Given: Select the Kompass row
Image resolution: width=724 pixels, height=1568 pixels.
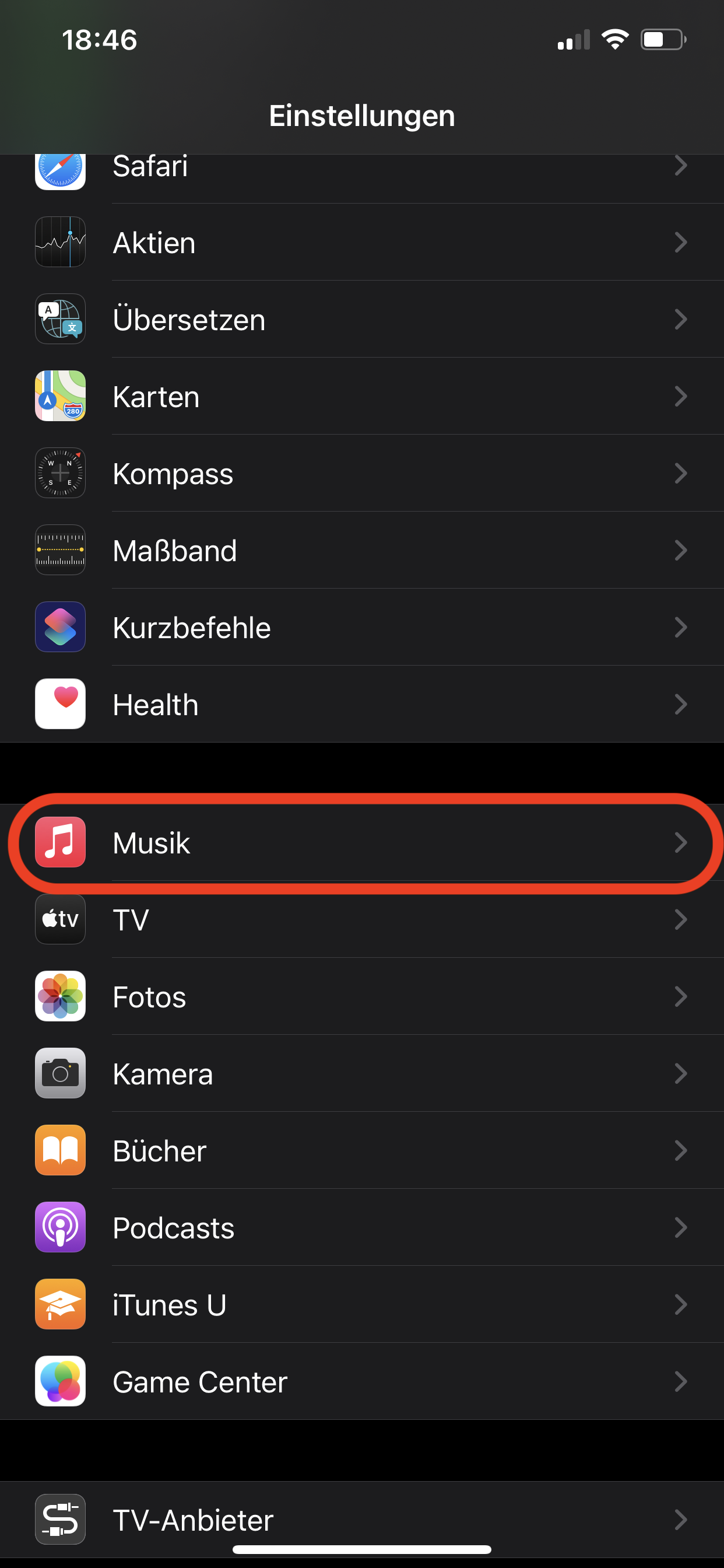Looking at the screenshot, I should click(x=362, y=474).
